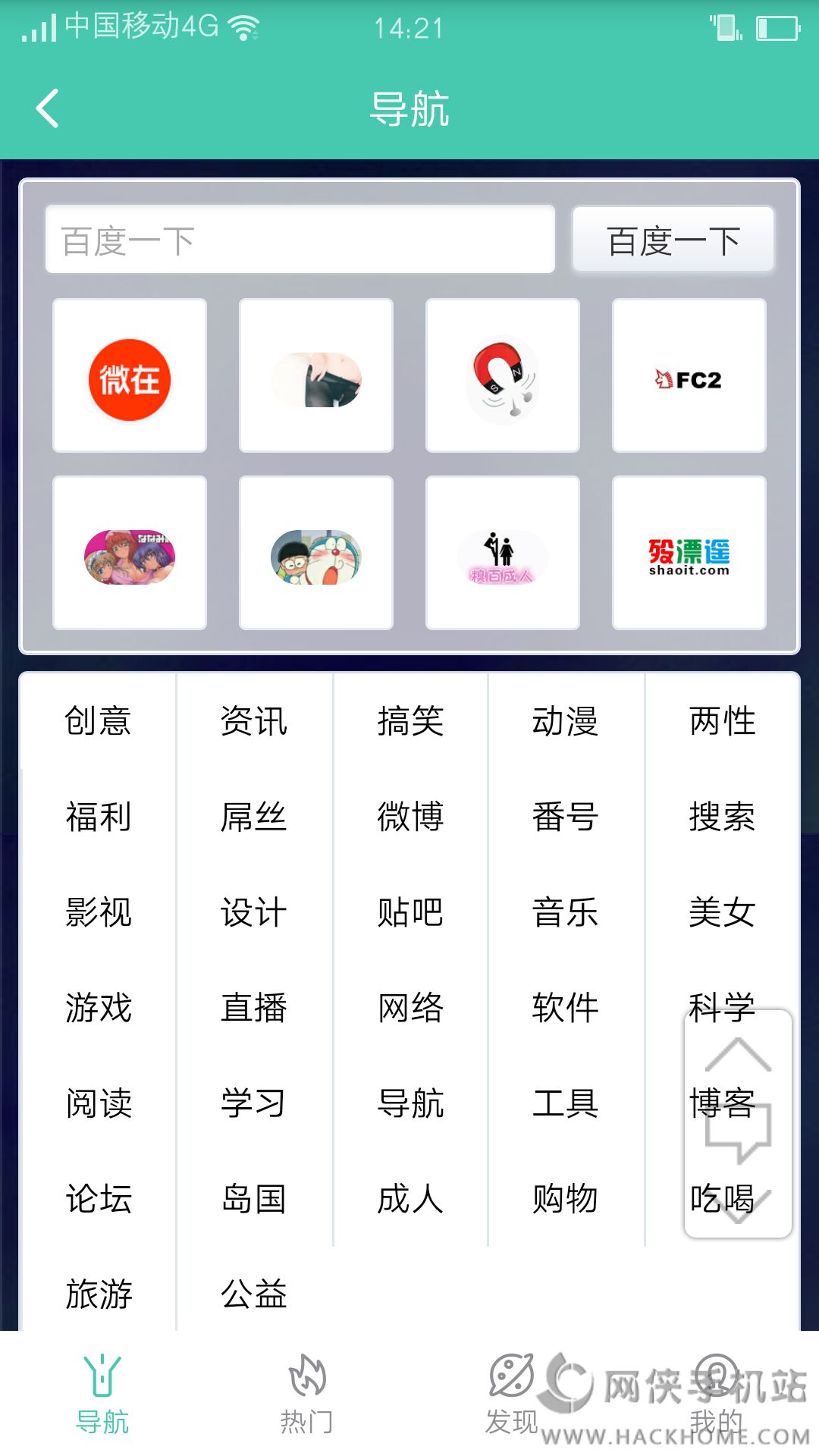Open the 音乐 category
Viewport: 819px width, 1456px height.
(566, 912)
